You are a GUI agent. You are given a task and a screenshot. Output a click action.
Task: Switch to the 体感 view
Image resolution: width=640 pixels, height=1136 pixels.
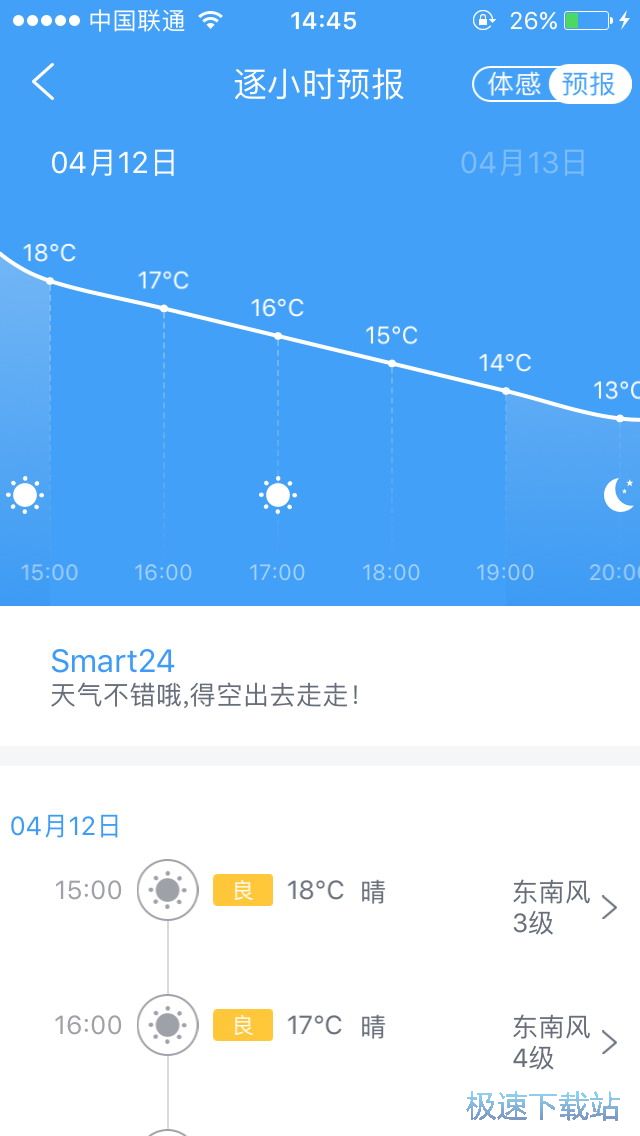(x=513, y=85)
